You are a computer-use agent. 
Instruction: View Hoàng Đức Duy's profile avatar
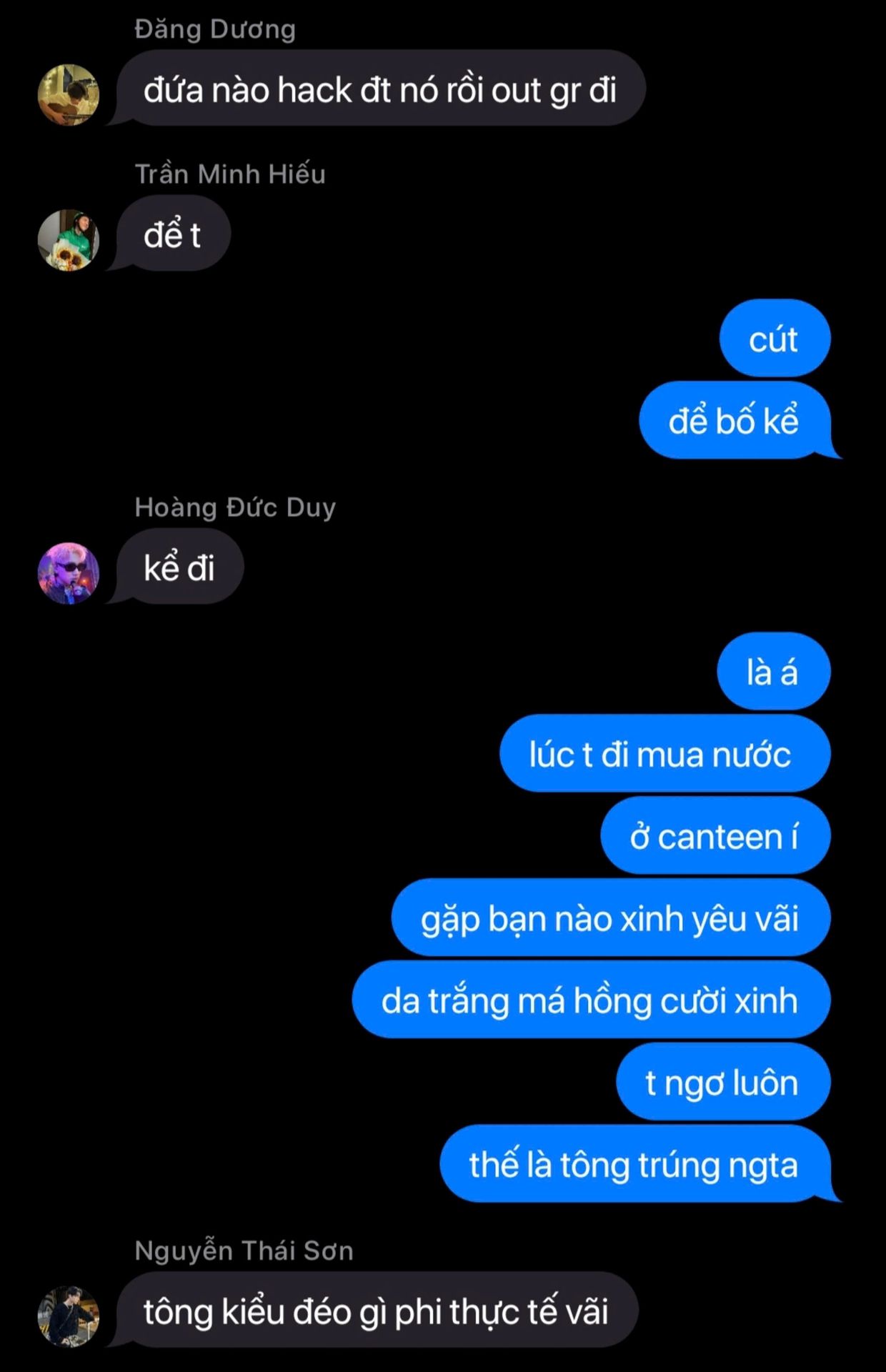point(68,573)
